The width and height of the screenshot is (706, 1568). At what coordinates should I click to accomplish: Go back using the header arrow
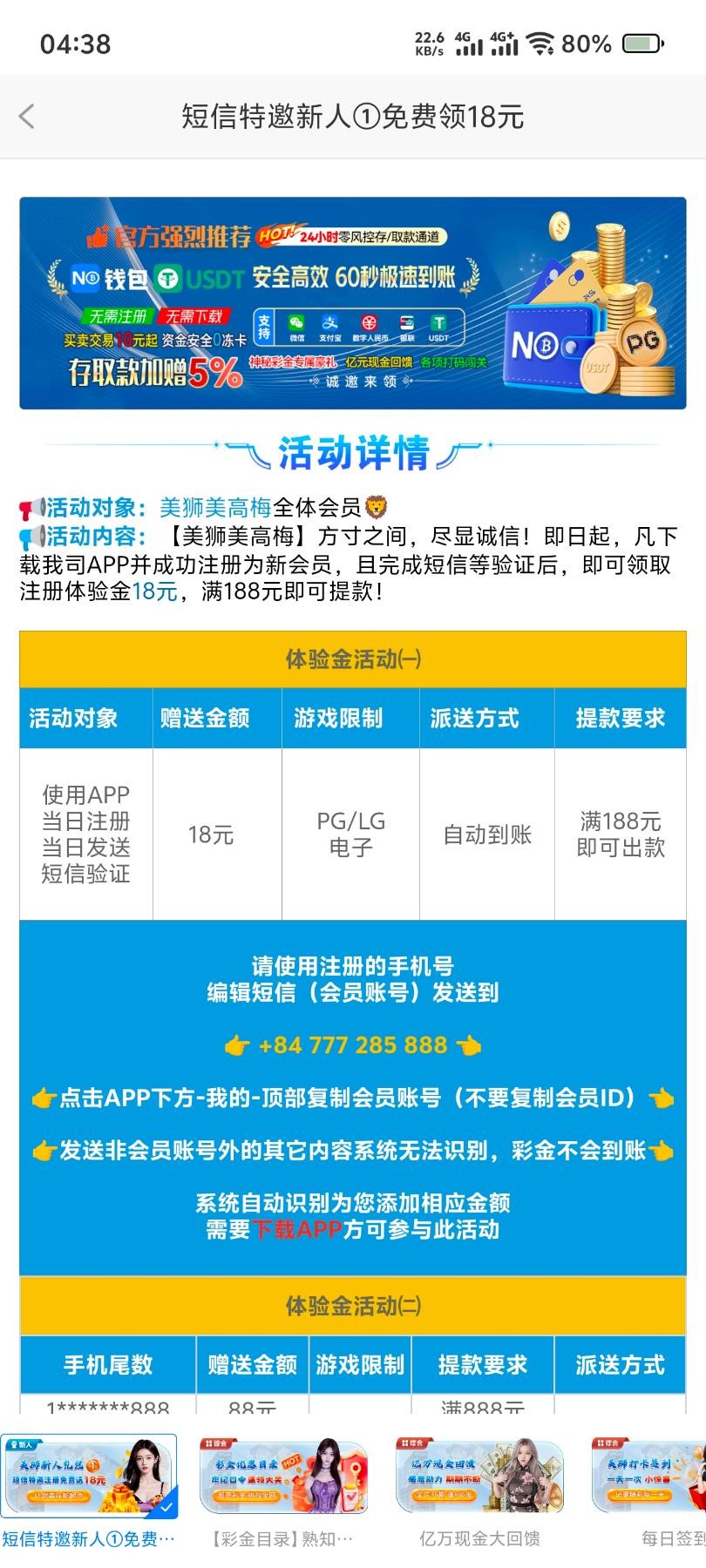[27, 116]
